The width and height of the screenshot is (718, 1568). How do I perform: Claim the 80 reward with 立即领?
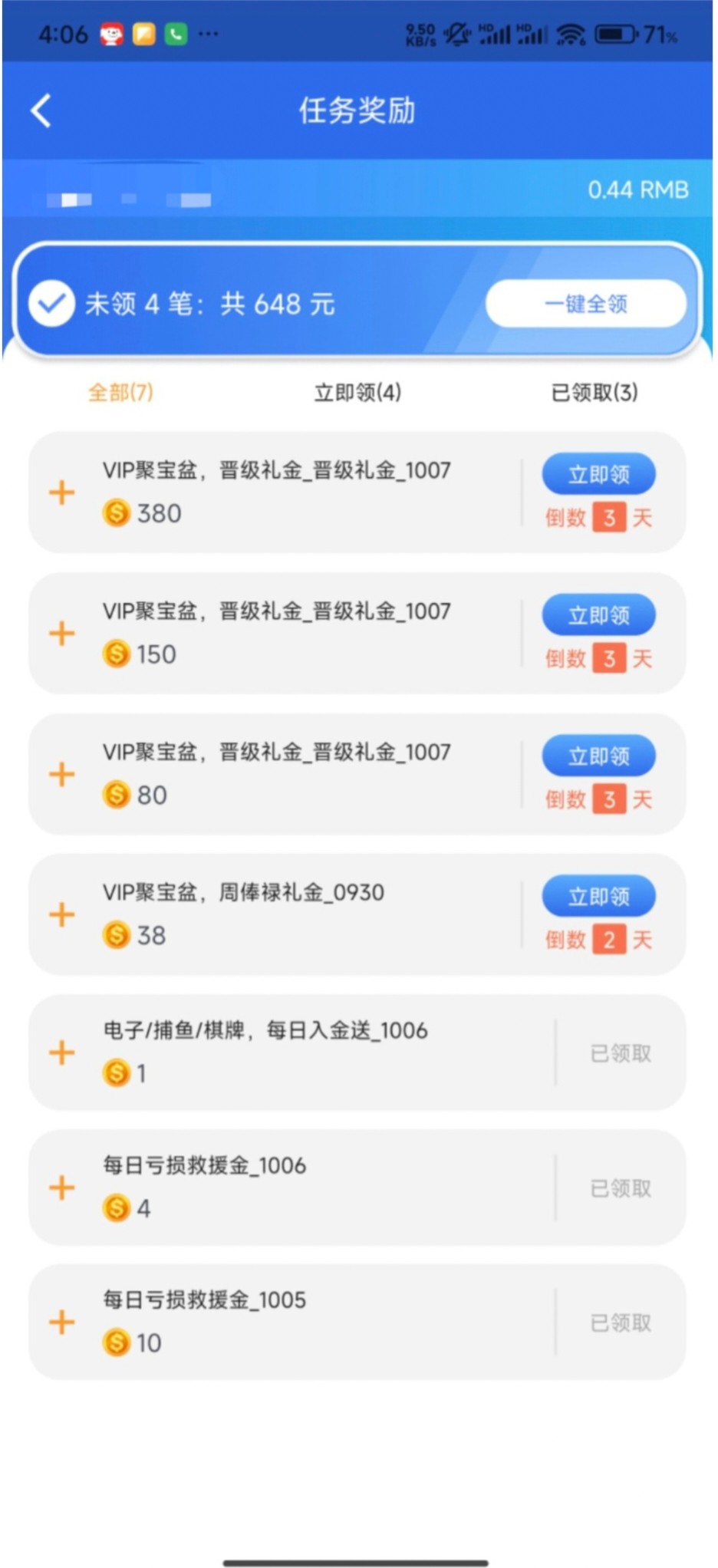[x=598, y=756]
